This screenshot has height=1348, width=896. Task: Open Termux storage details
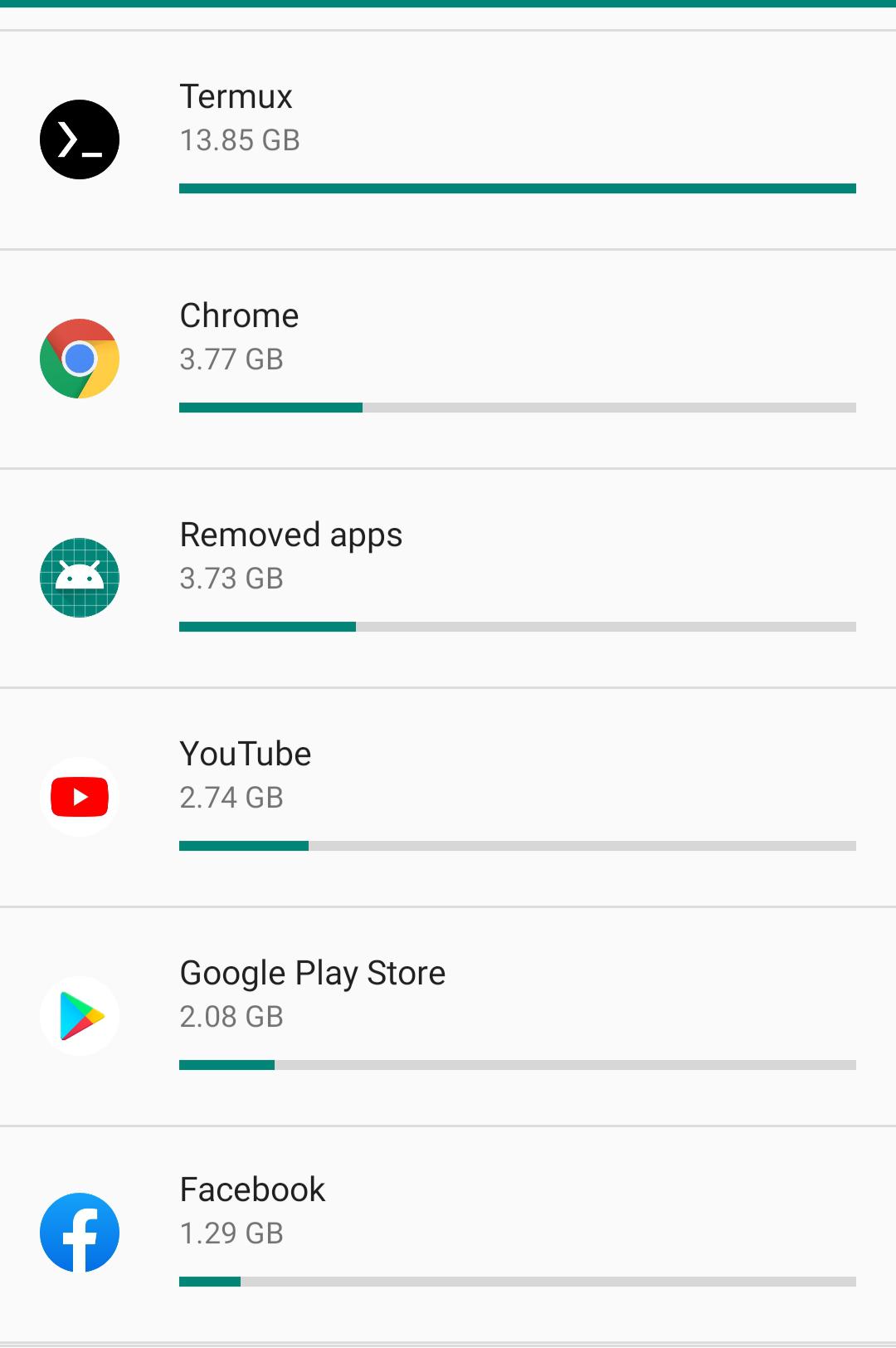point(448,139)
